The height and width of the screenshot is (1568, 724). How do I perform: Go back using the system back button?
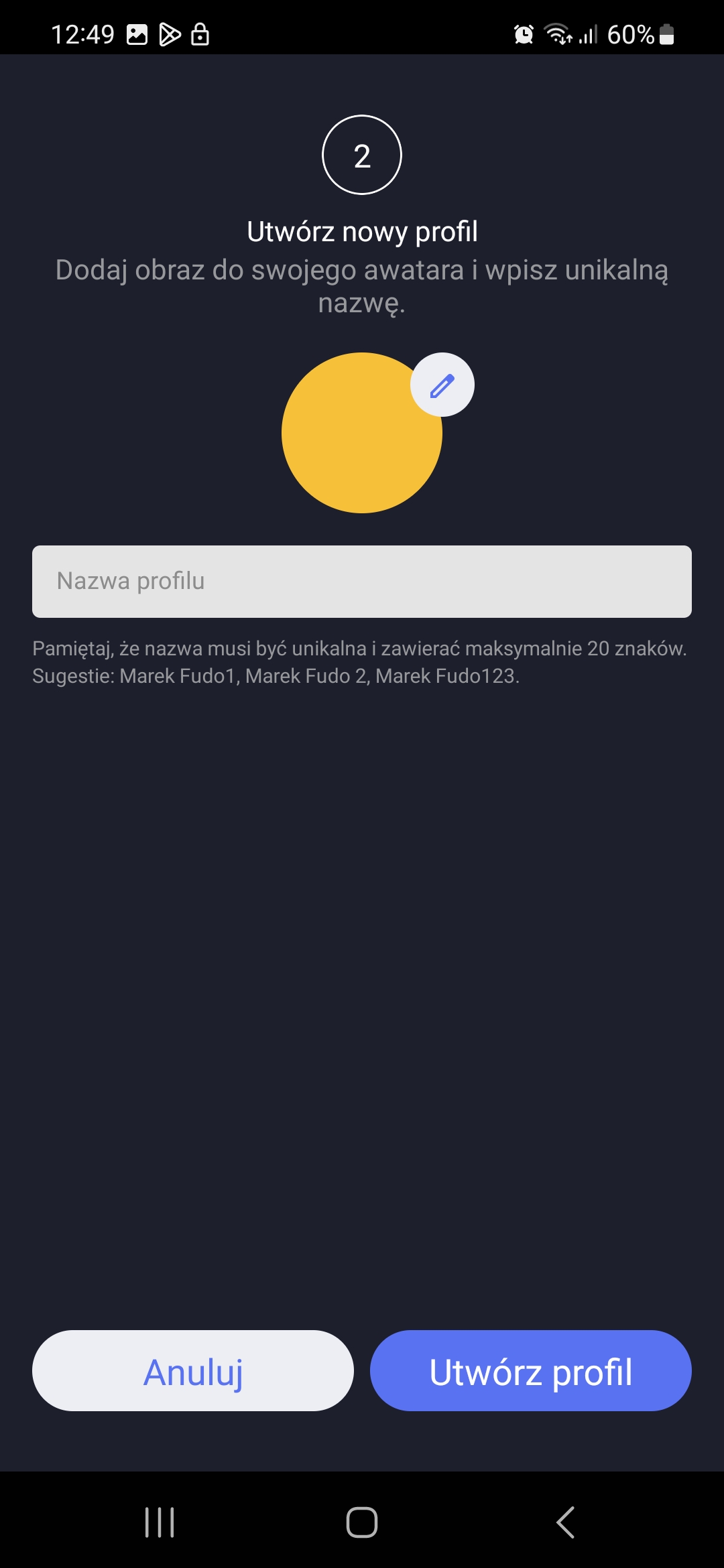pyautogui.click(x=565, y=1522)
